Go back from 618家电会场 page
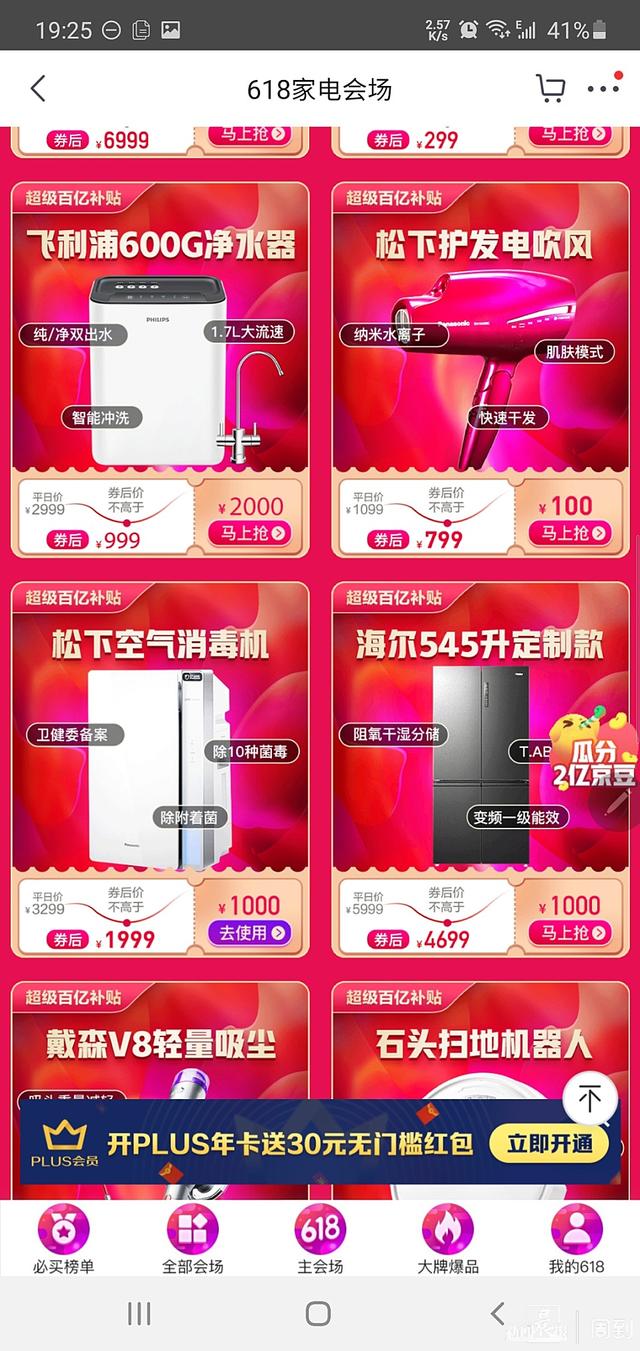640x1351 pixels. pyautogui.click(x=38, y=89)
